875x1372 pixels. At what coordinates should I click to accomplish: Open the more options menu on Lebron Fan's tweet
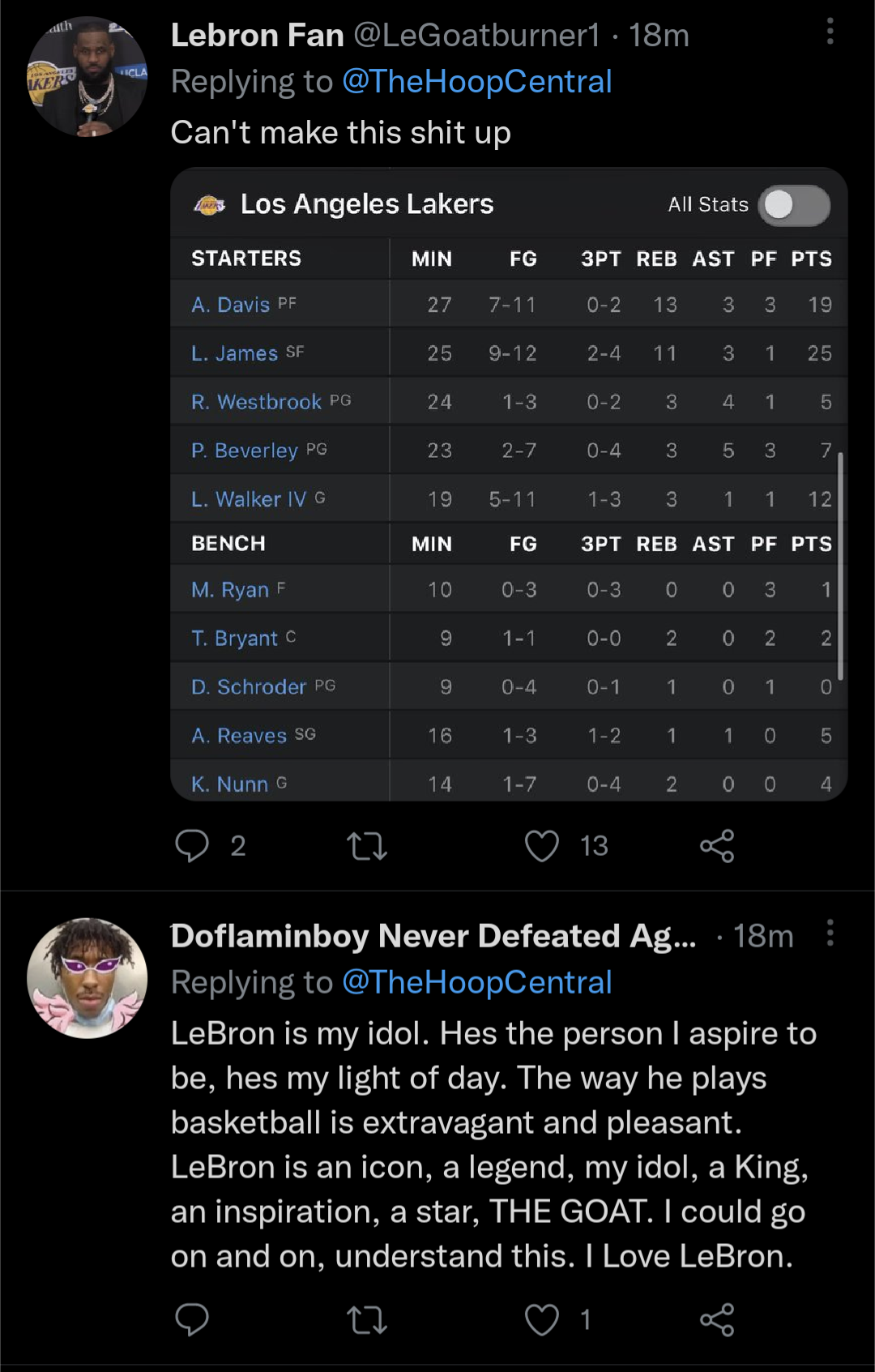tap(830, 34)
